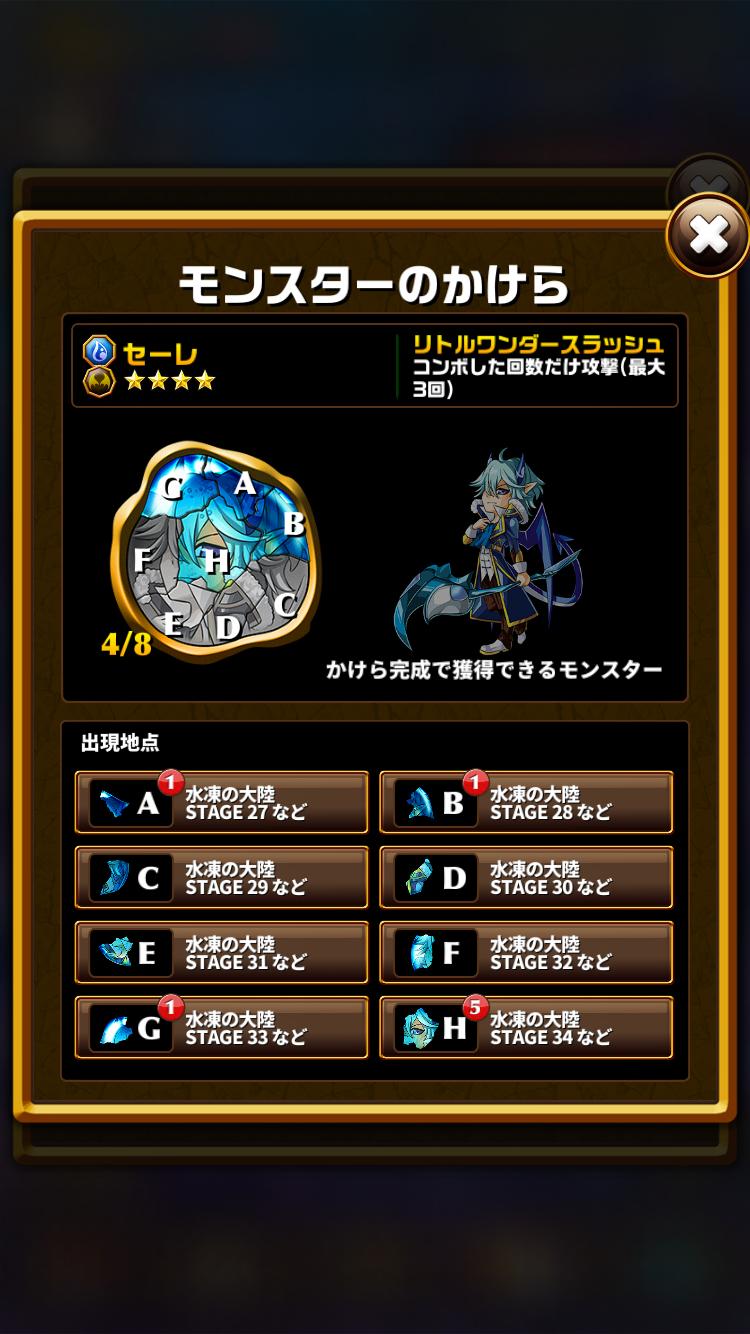
Task: Open the STAGE 34 location entry for fragment H
Action: (x=527, y=1027)
